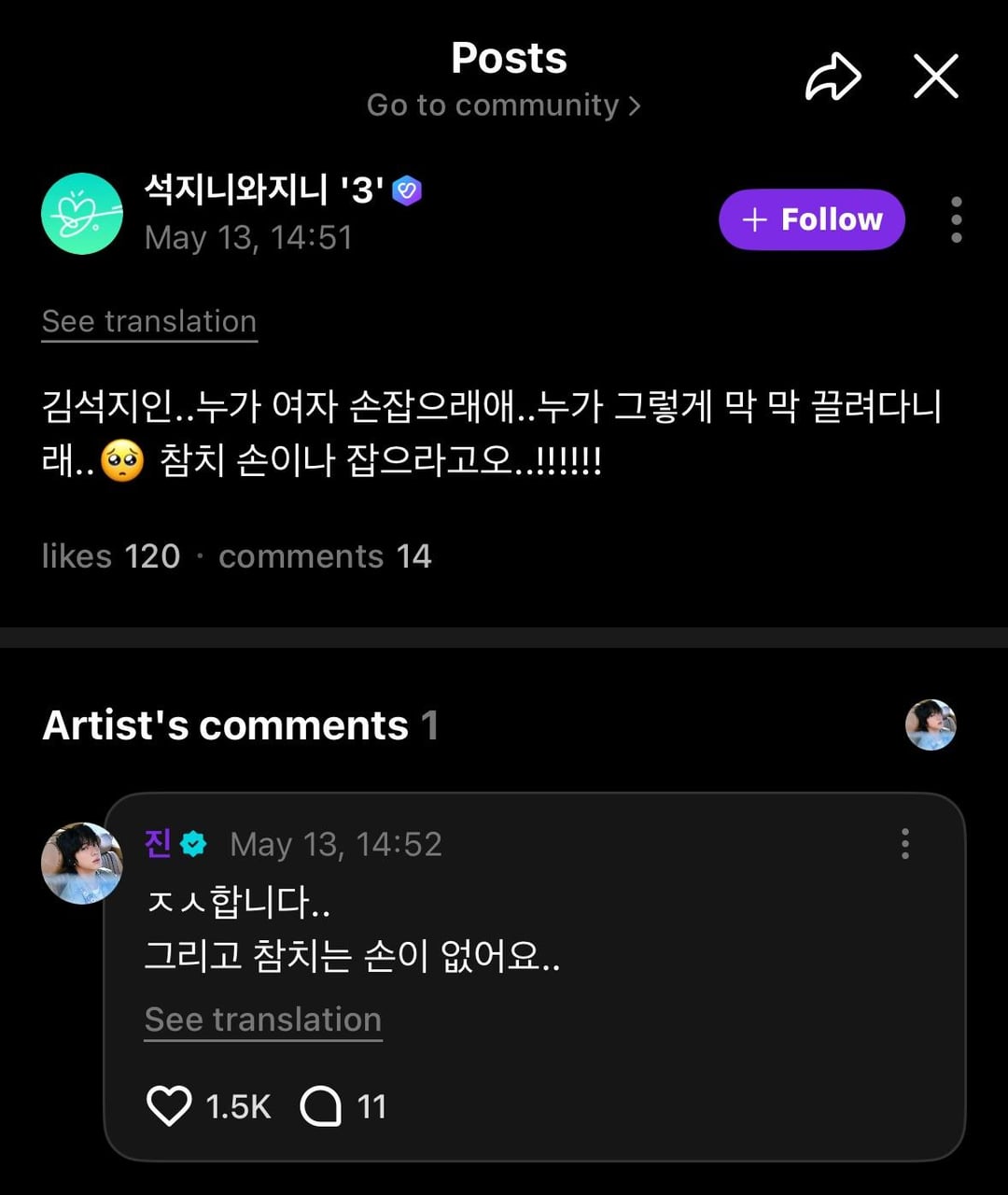Open the Go to community link
This screenshot has height=1195, width=1008.
point(504,105)
